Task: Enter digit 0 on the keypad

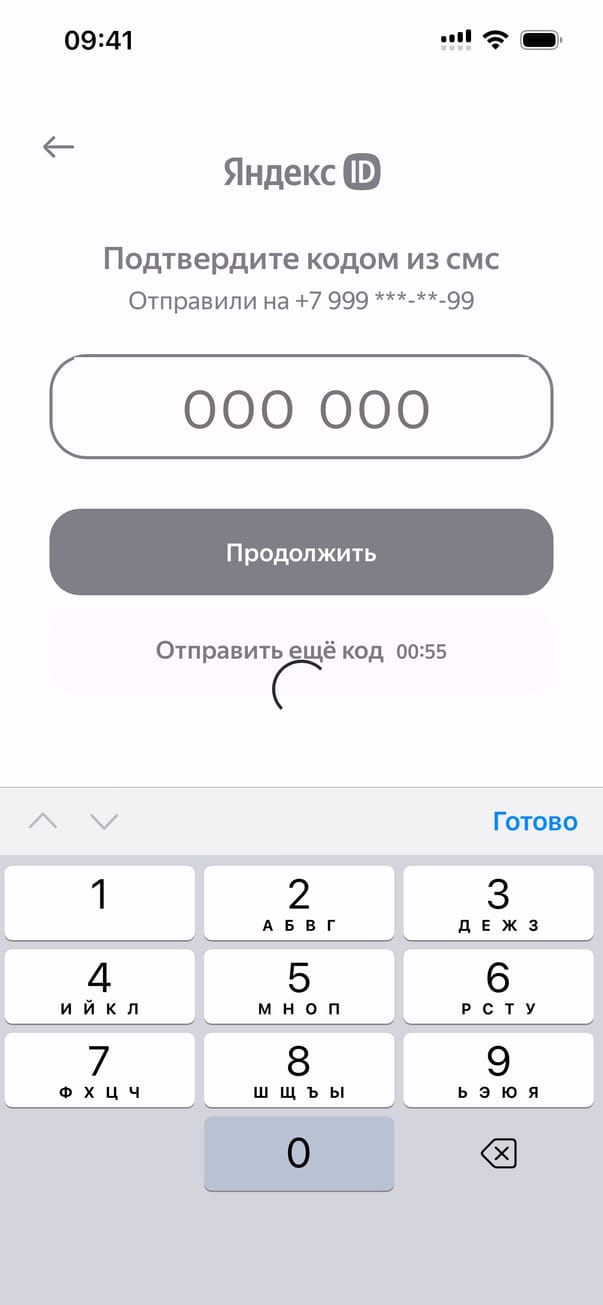Action: 298,1153
